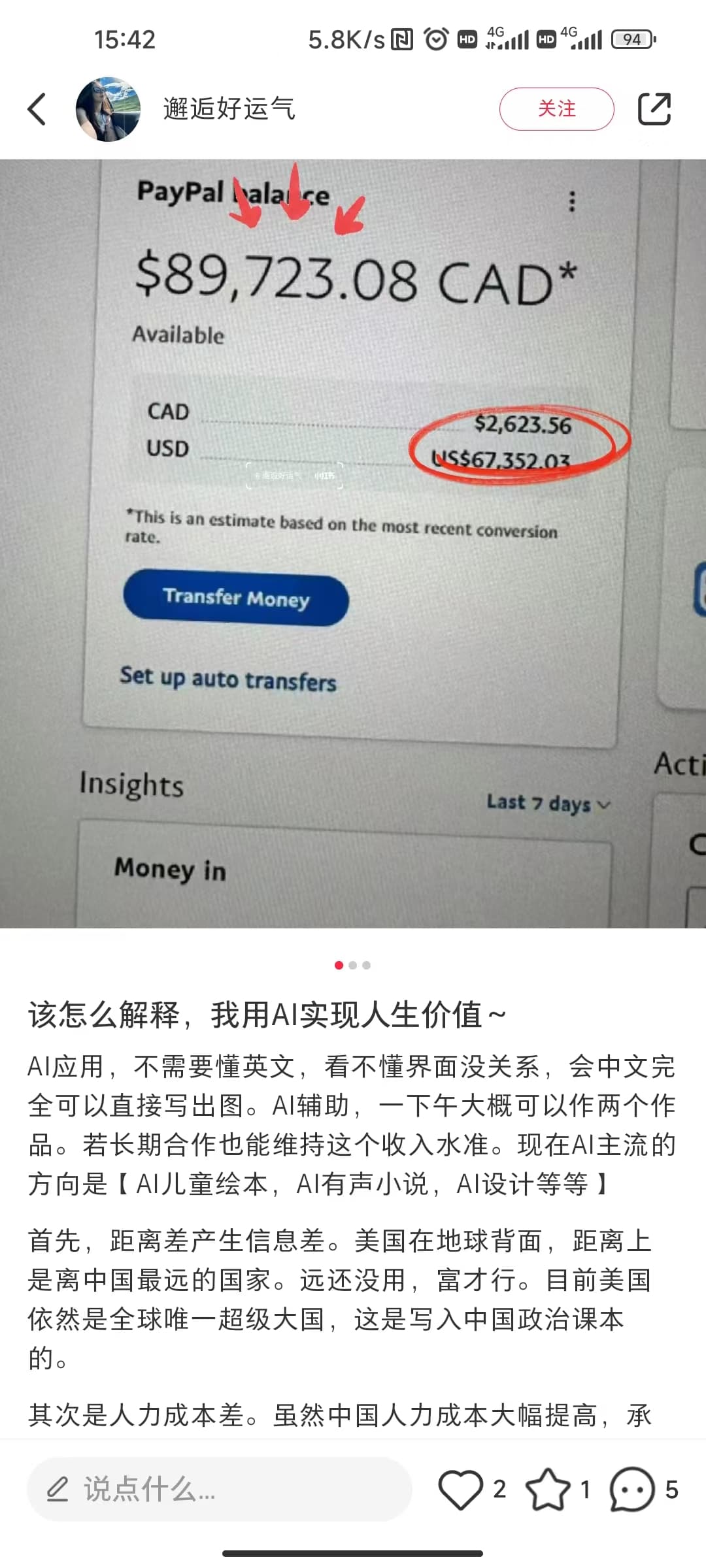Go back using the top-left arrow
The height and width of the screenshot is (1568, 706).
pos(37,108)
